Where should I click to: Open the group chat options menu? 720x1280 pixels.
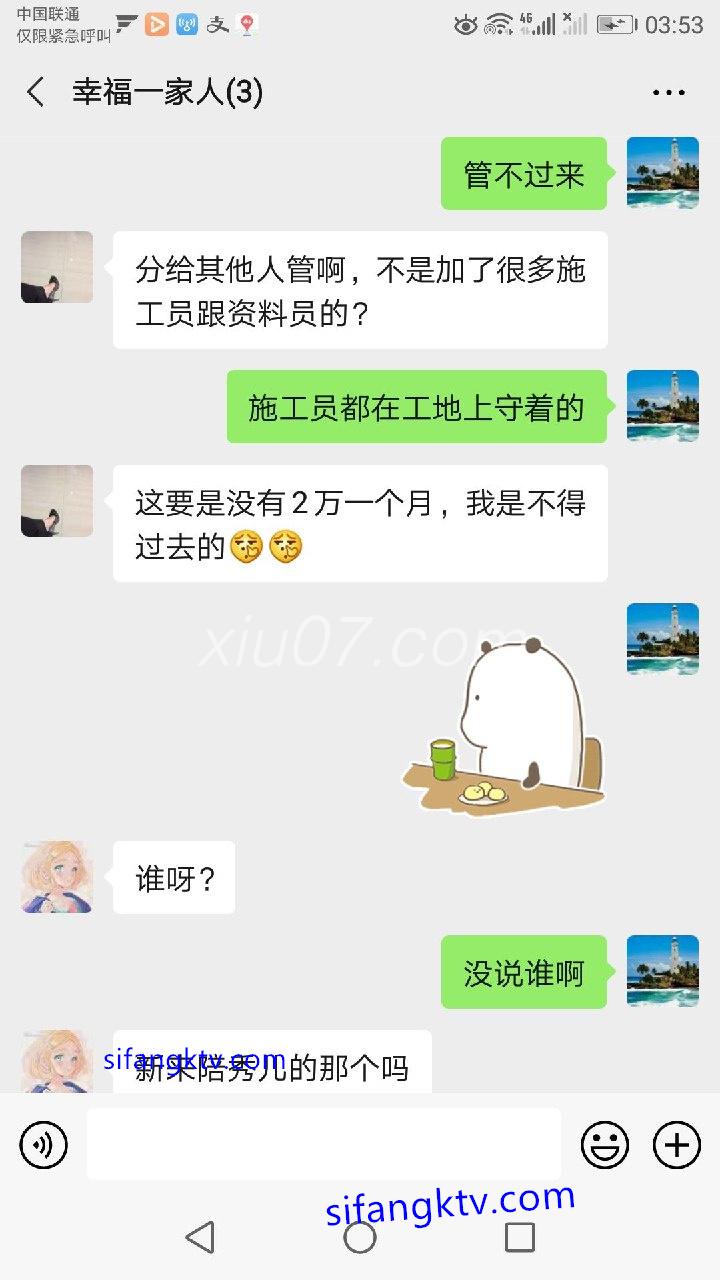point(668,93)
